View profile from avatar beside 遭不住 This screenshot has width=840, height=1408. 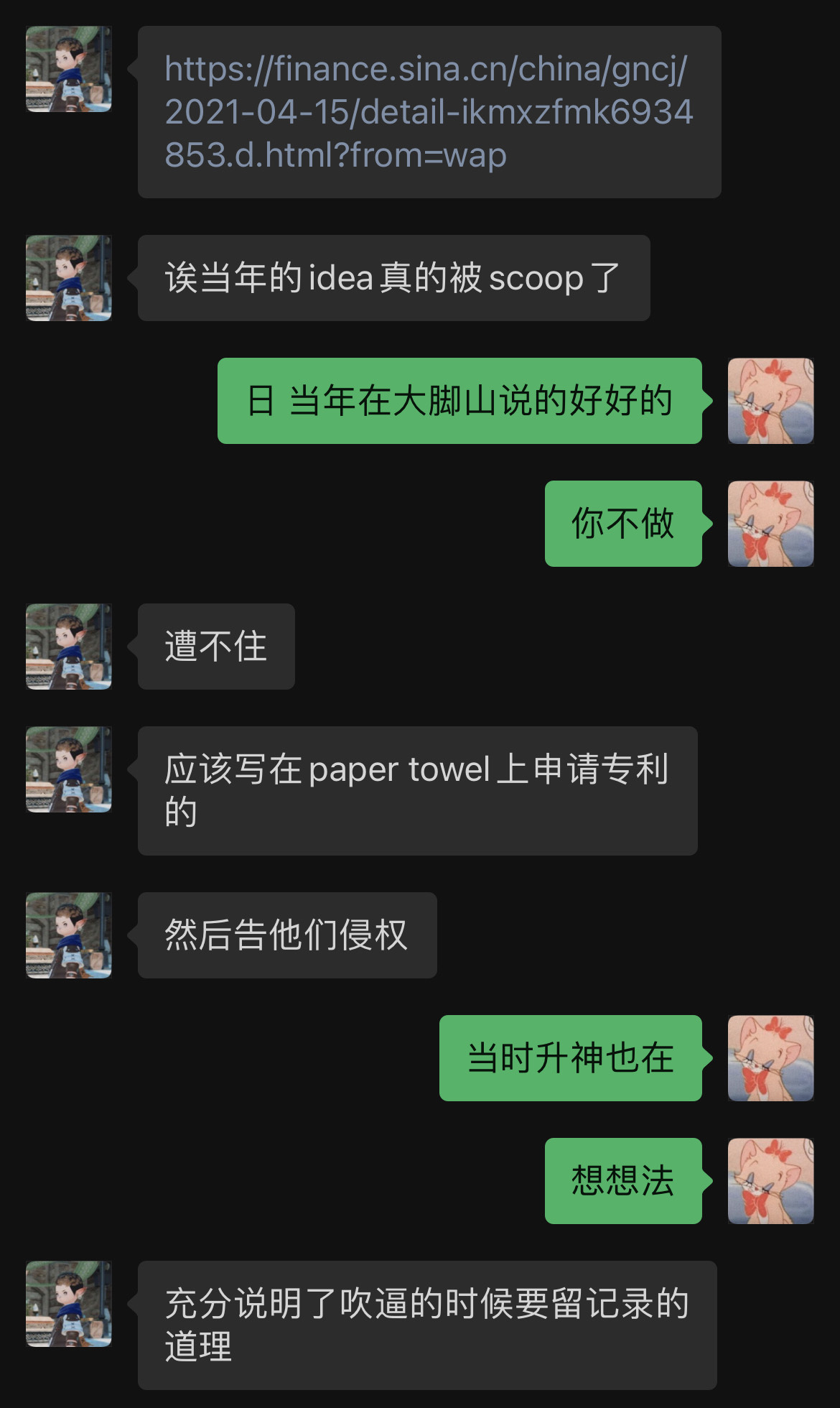pyautogui.click(x=69, y=647)
